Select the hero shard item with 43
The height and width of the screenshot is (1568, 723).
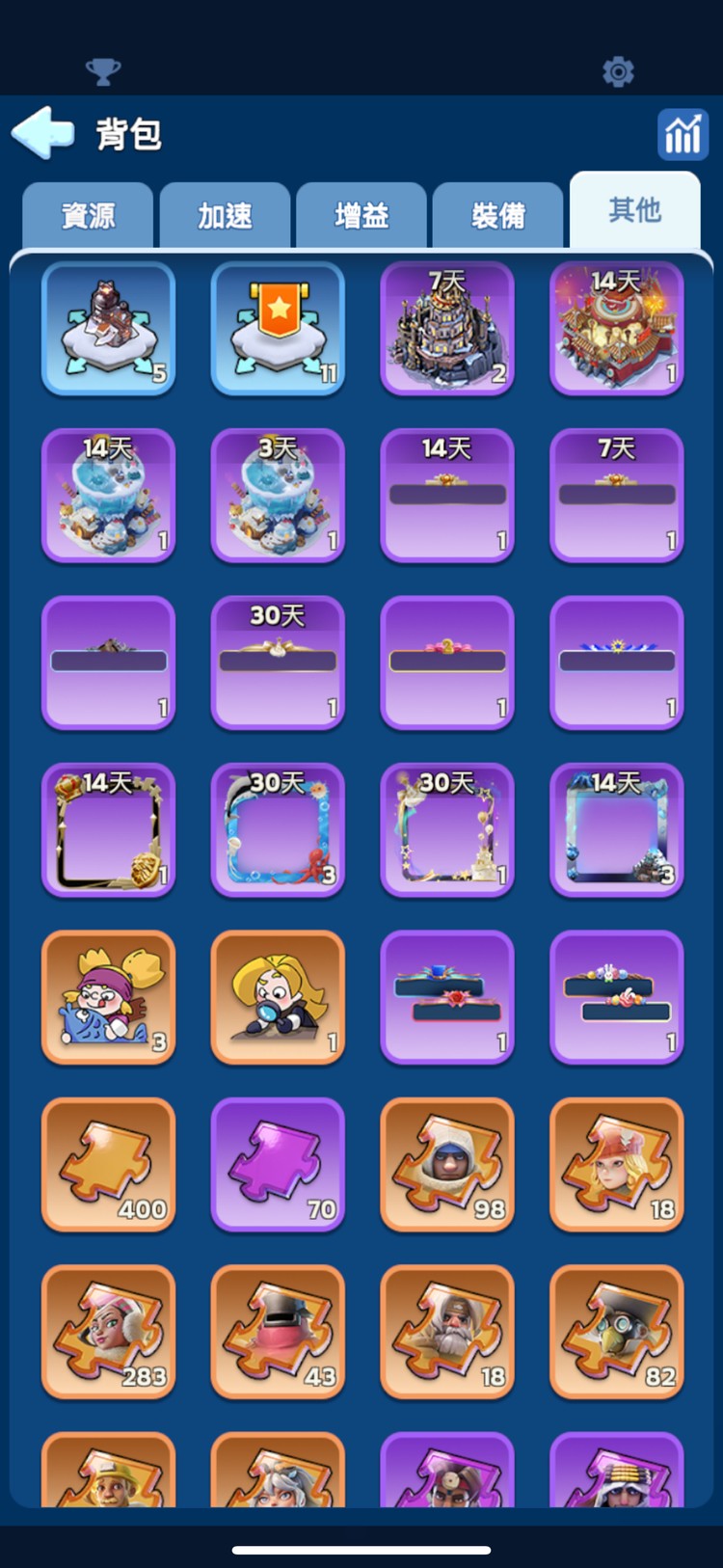point(278,1331)
